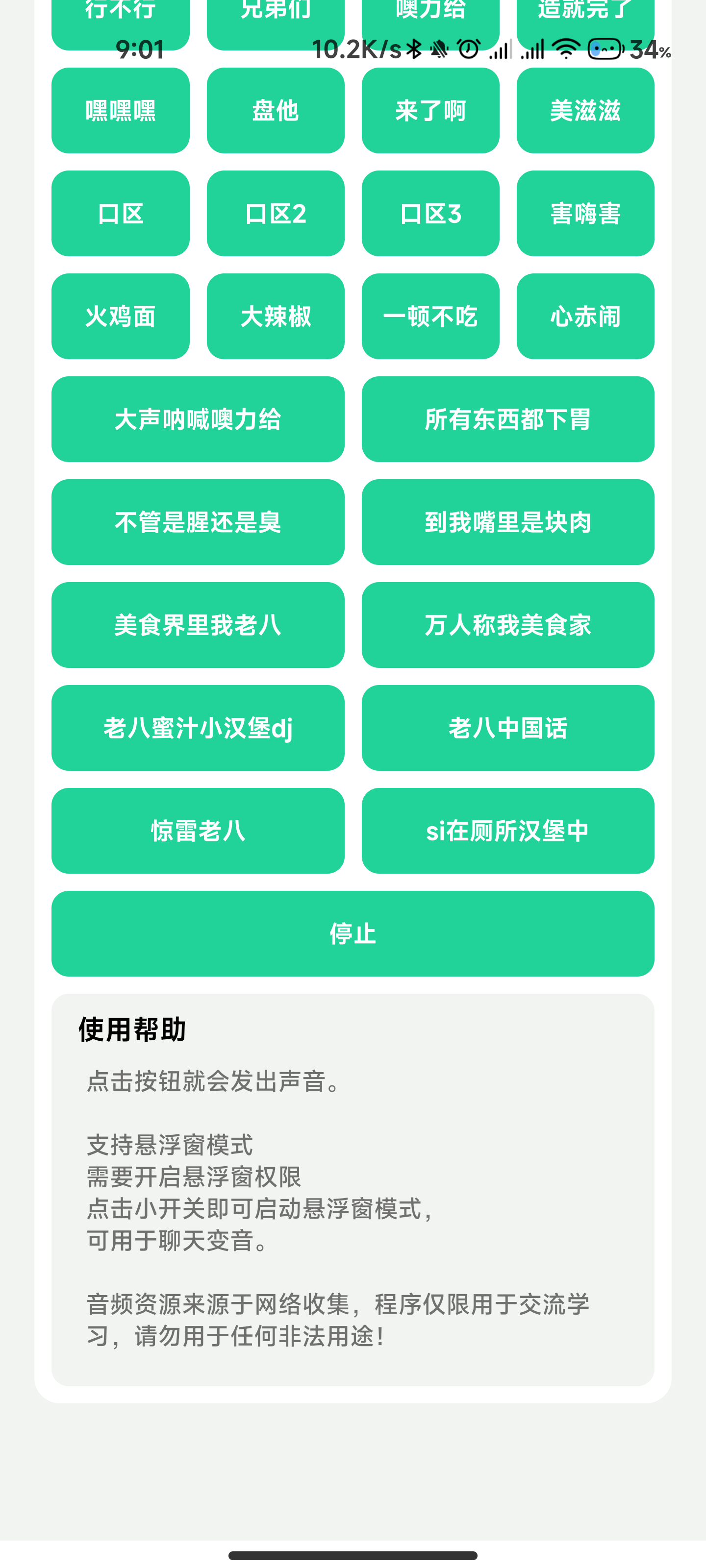Play 不管是腥还是臭 sound
The image size is (706, 1568).
click(198, 522)
